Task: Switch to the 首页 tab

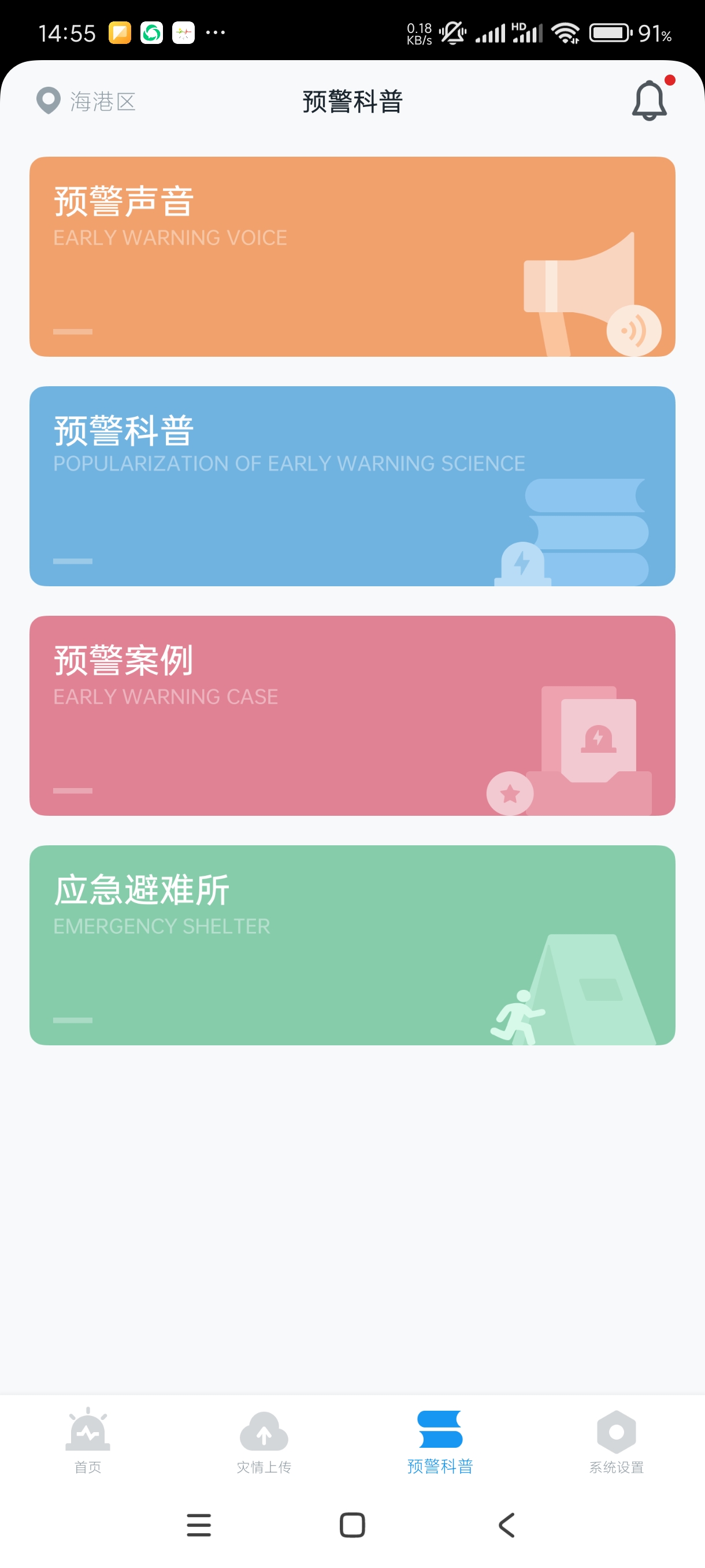Action: (88, 1441)
